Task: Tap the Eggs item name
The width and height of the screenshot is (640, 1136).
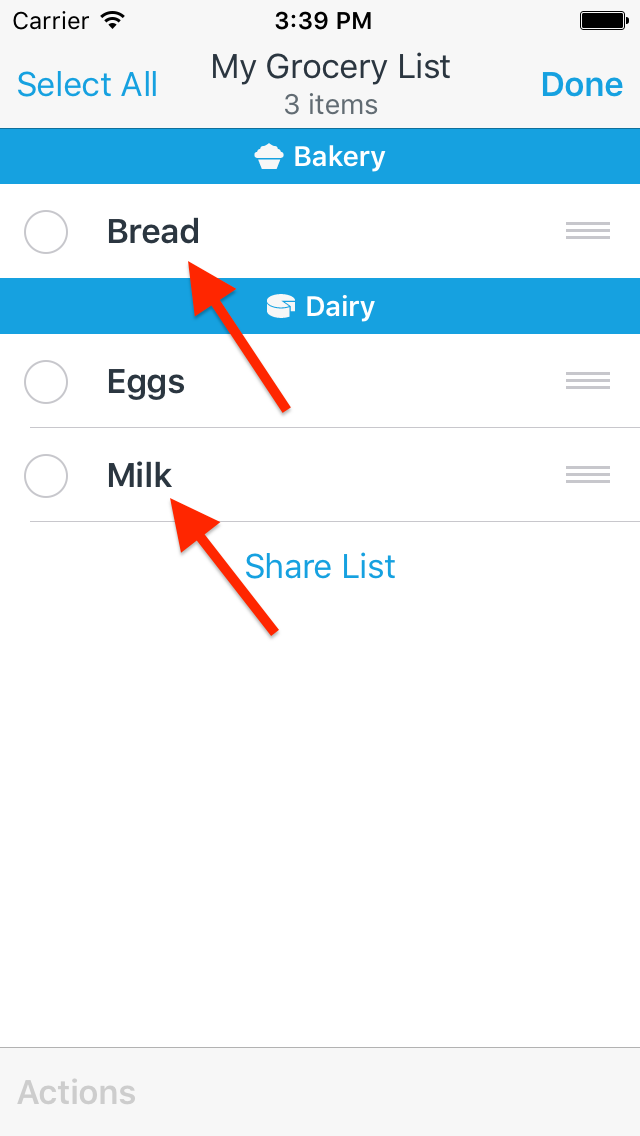Action: coord(146,382)
